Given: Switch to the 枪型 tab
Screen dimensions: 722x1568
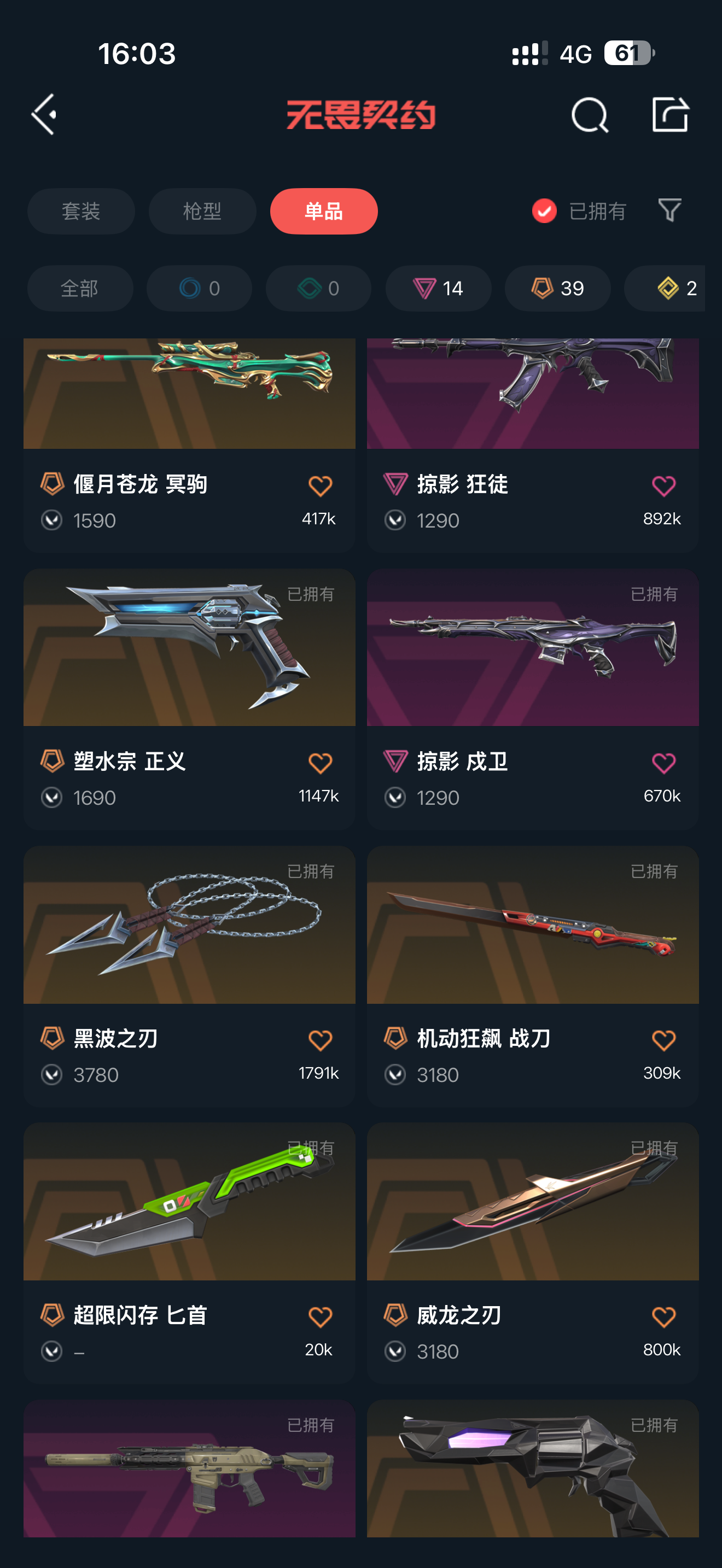Looking at the screenshot, I should click(202, 211).
